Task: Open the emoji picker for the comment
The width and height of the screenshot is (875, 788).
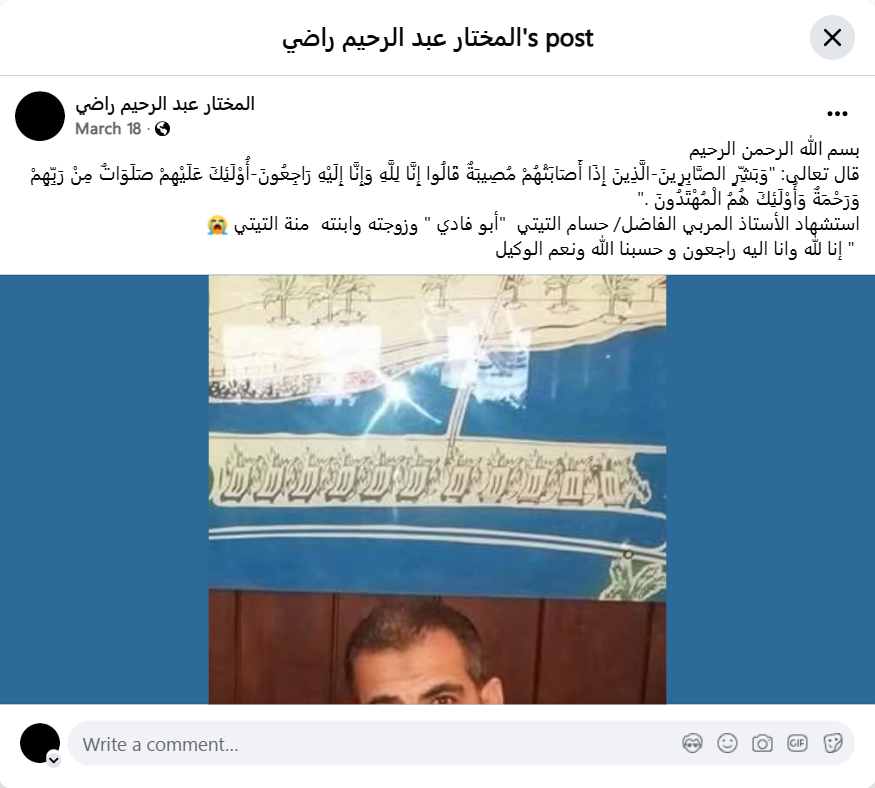Action: (727, 743)
